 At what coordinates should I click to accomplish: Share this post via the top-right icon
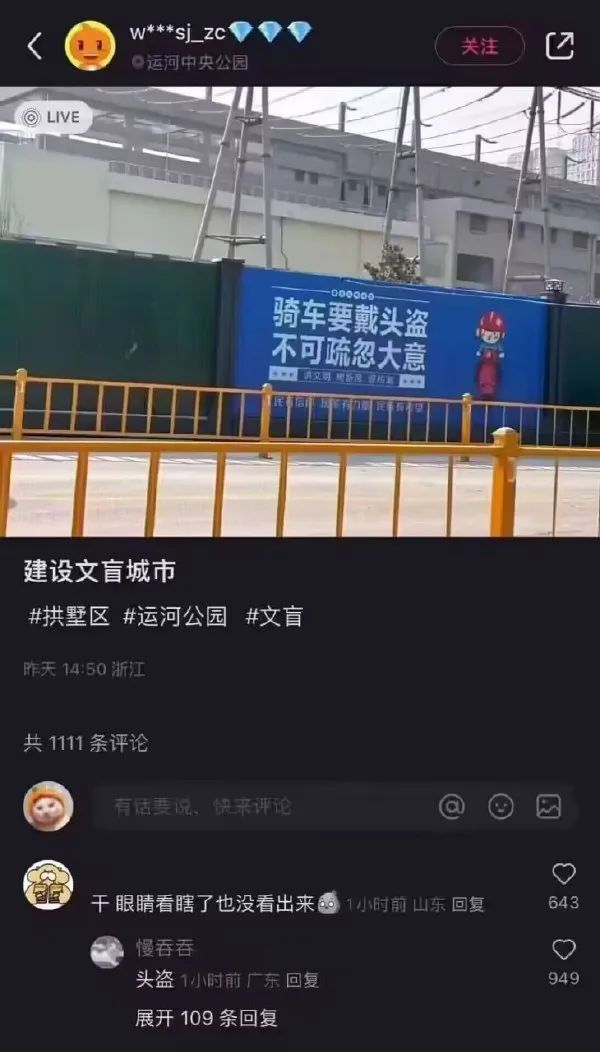tap(560, 46)
